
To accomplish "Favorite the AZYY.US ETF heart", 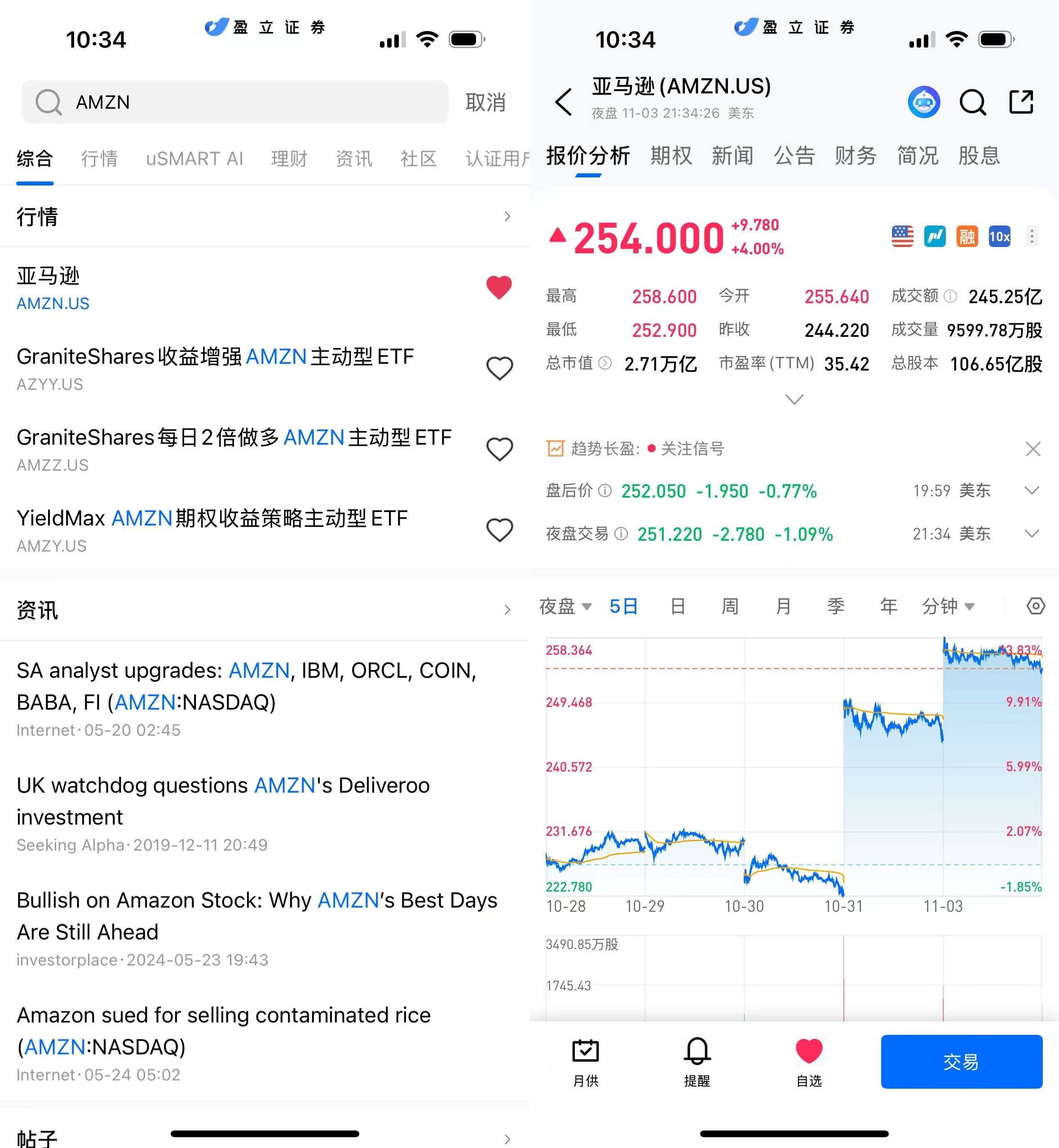I will [499, 368].
